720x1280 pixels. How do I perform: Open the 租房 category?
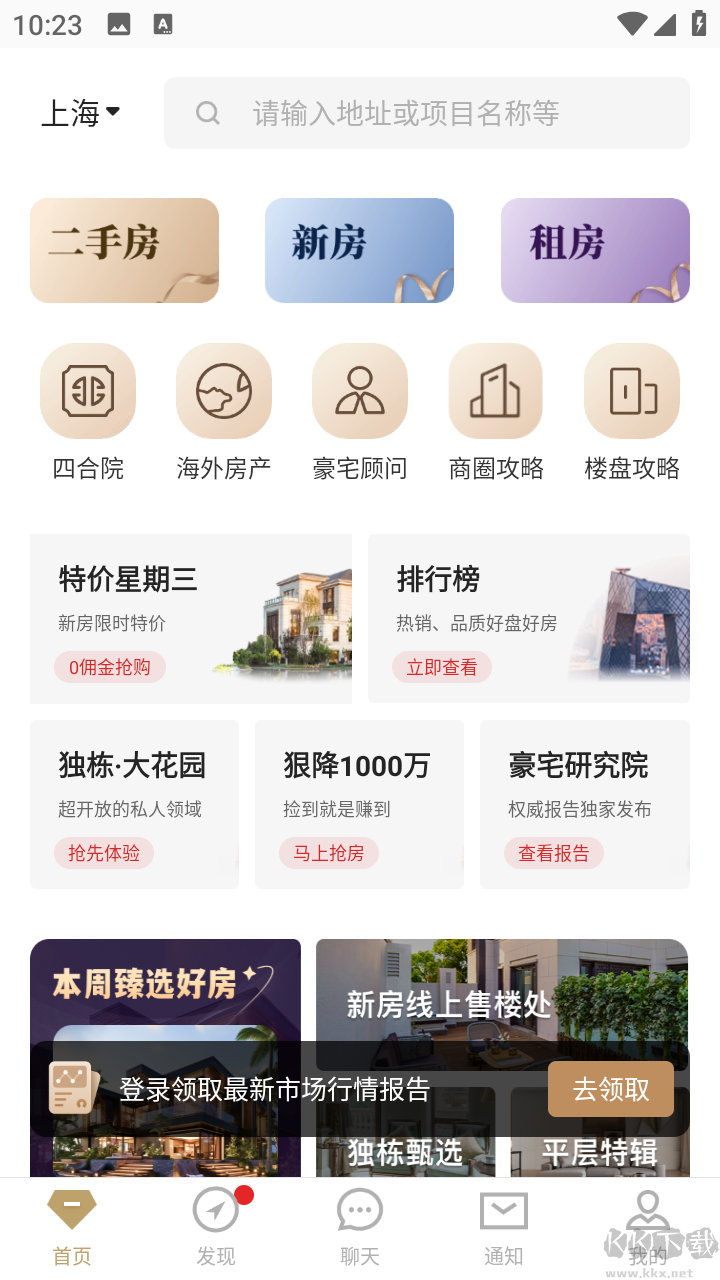click(595, 250)
